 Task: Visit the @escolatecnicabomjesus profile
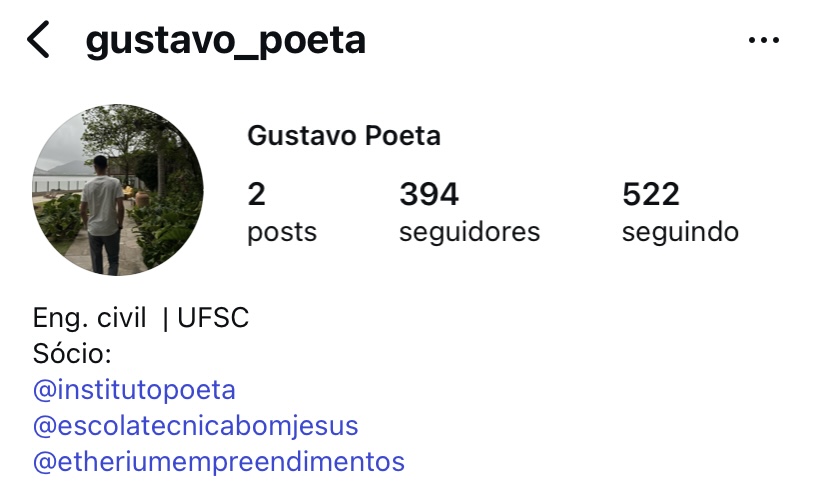click(195, 426)
